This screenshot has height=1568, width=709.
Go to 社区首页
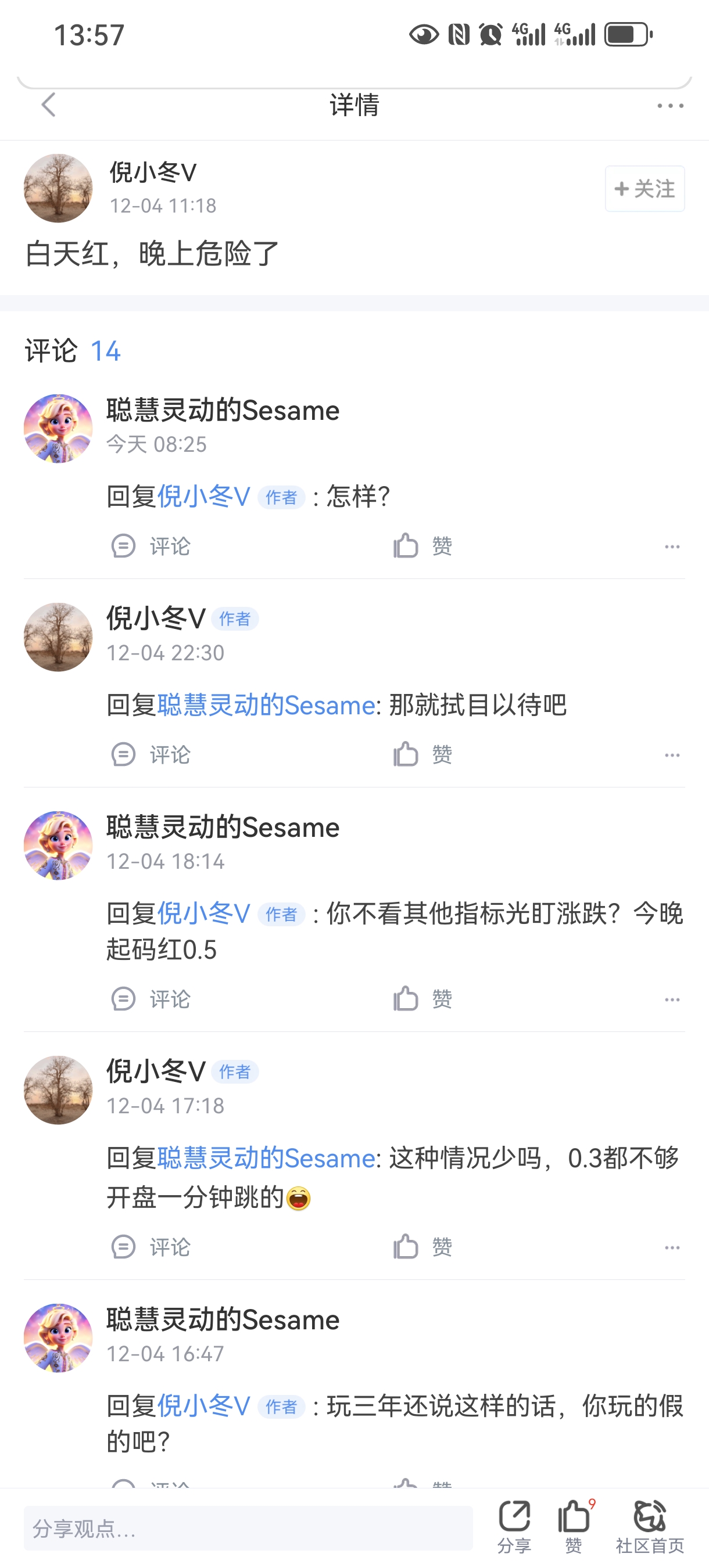(x=649, y=1526)
